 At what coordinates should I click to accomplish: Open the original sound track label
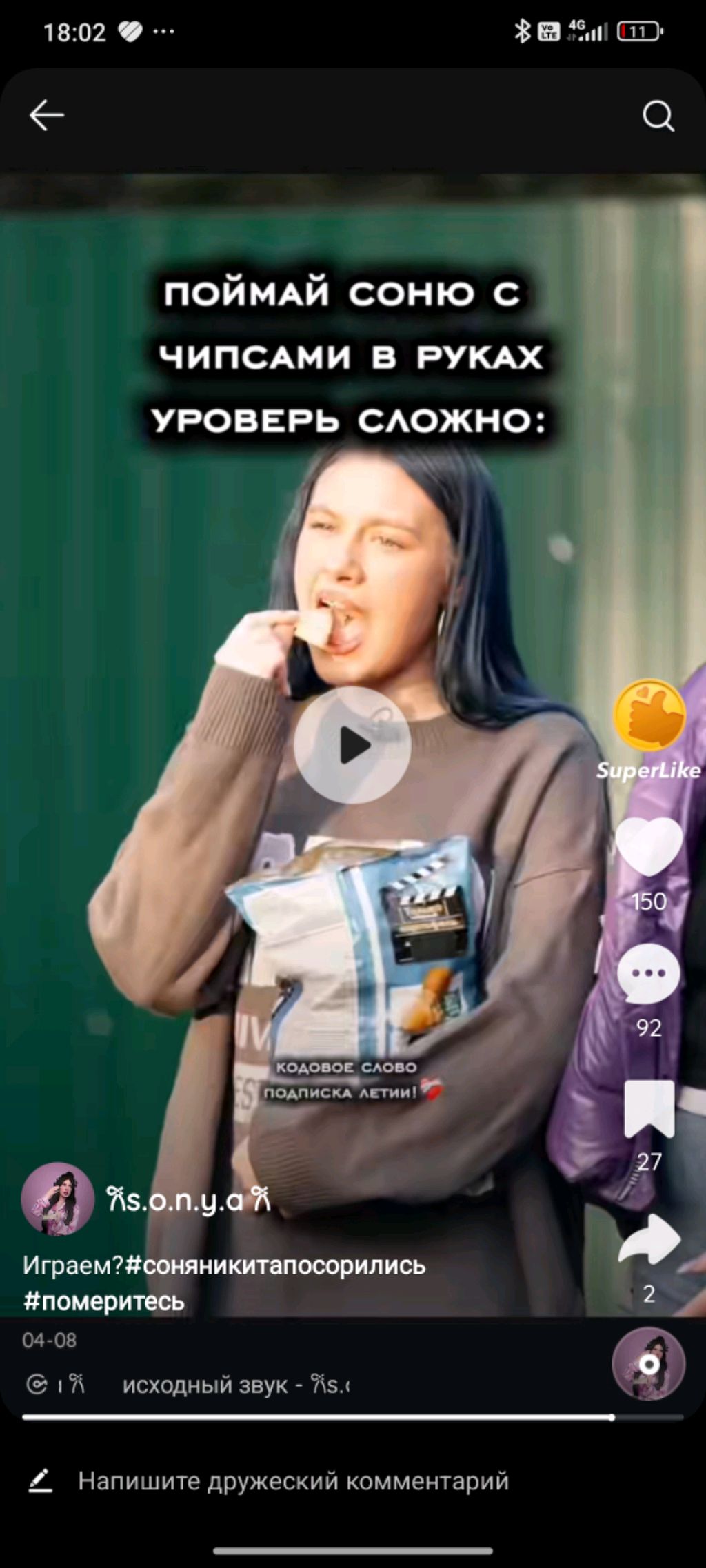point(235,1385)
